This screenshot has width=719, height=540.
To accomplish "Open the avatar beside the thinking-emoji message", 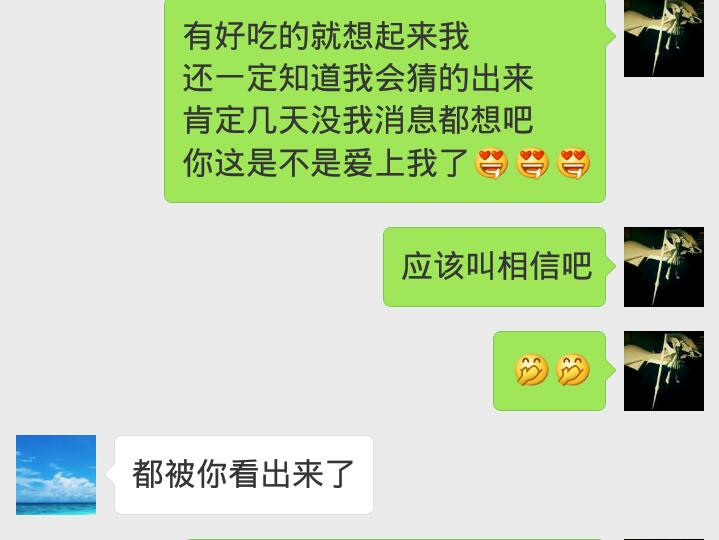I will click(663, 371).
